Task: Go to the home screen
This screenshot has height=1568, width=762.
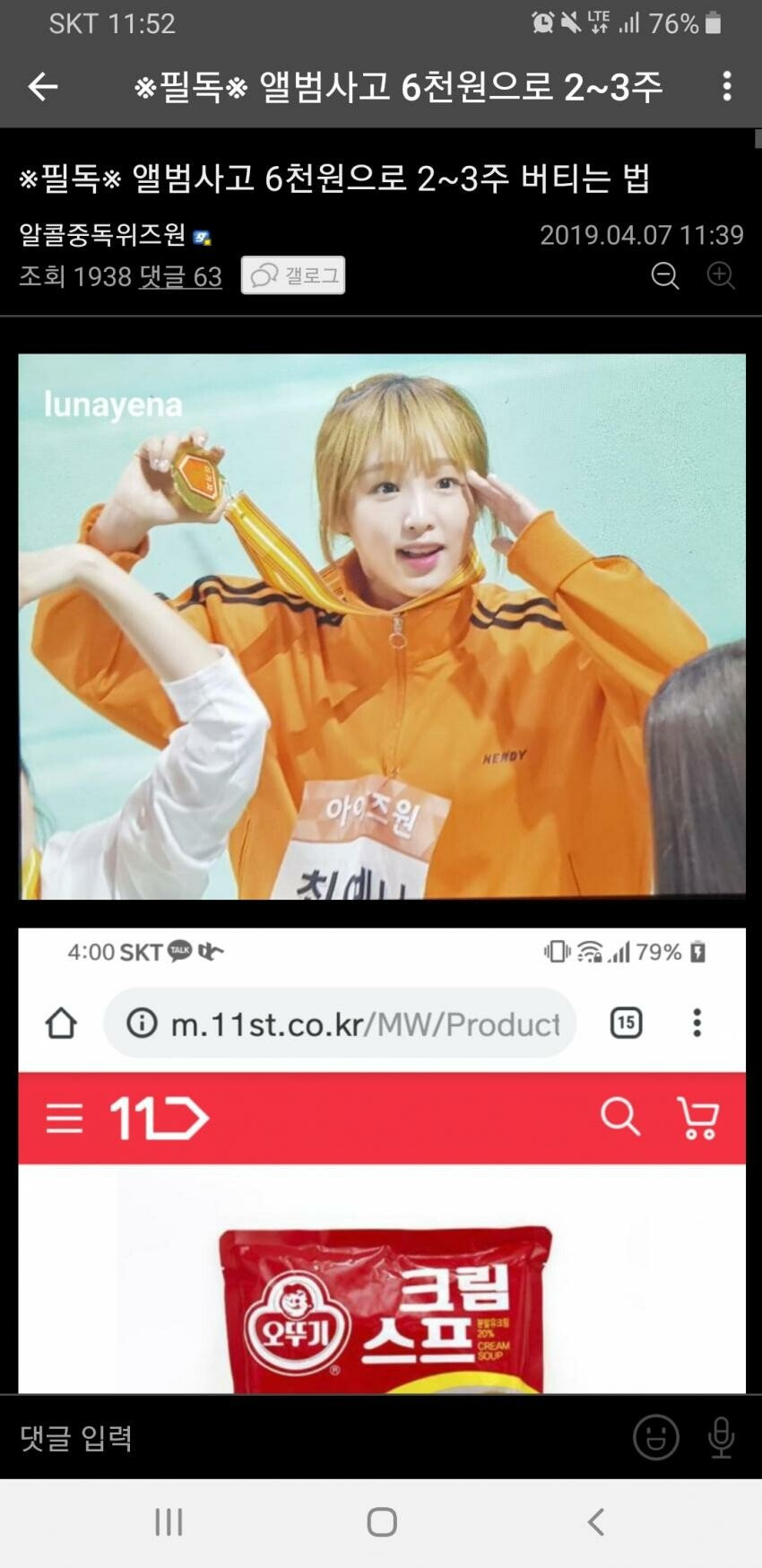Action: point(382,1522)
